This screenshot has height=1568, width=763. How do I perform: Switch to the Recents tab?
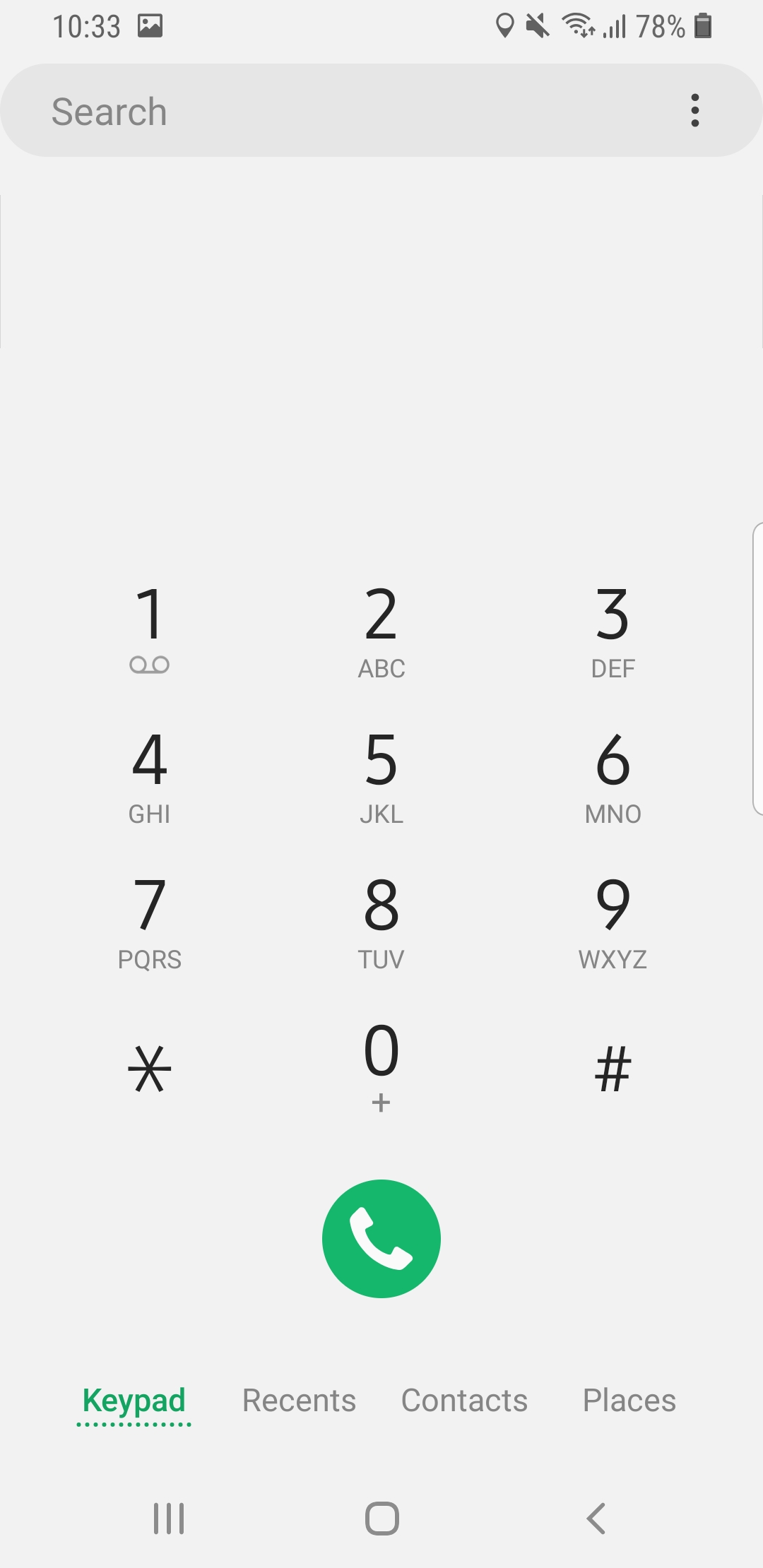coord(299,1401)
